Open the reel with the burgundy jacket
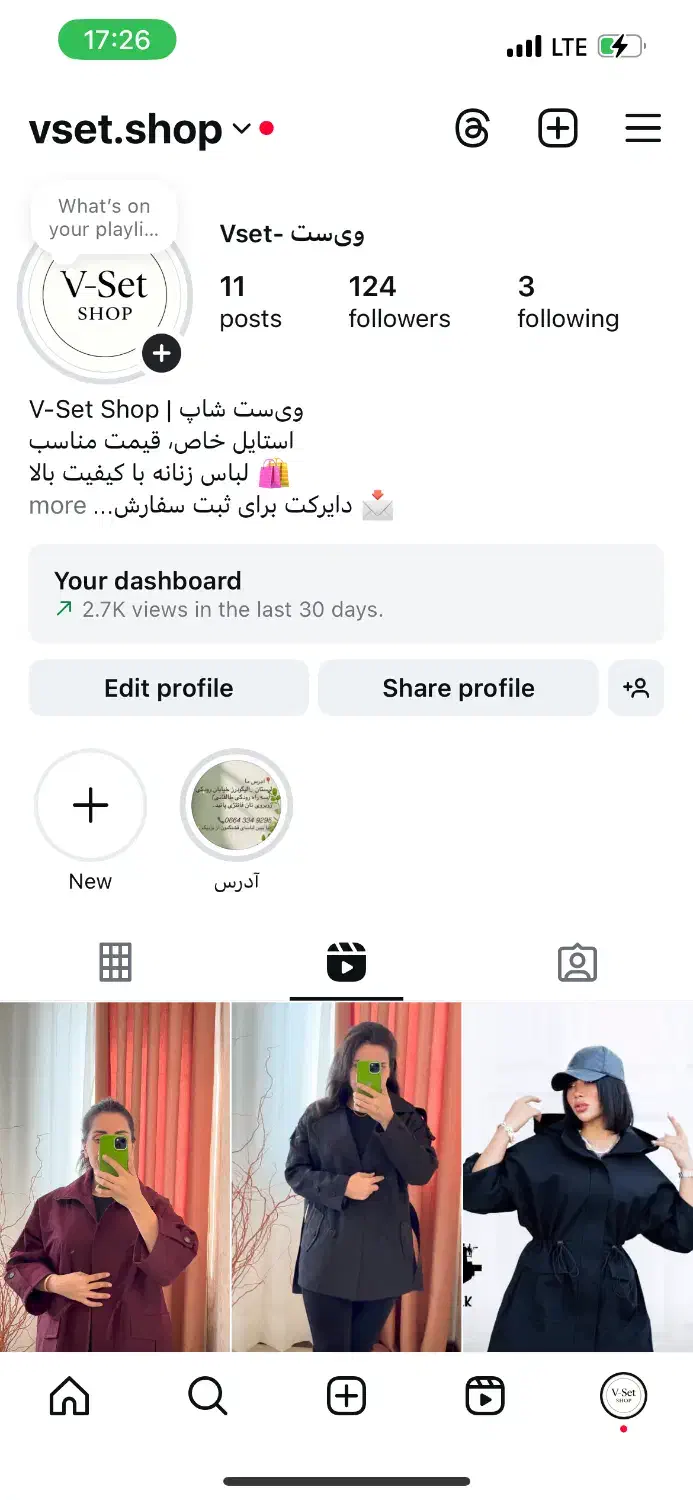 (x=115, y=1176)
